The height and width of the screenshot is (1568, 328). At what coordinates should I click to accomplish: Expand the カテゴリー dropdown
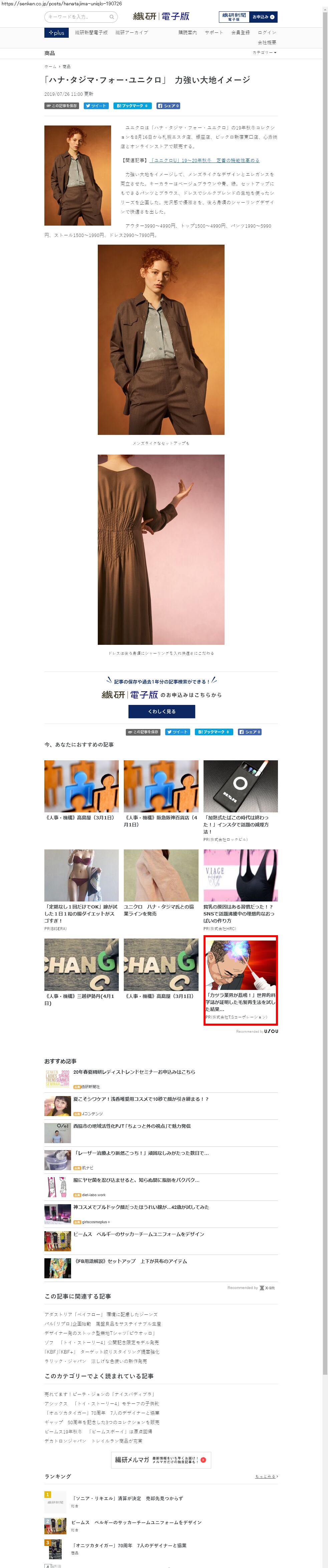click(x=264, y=53)
